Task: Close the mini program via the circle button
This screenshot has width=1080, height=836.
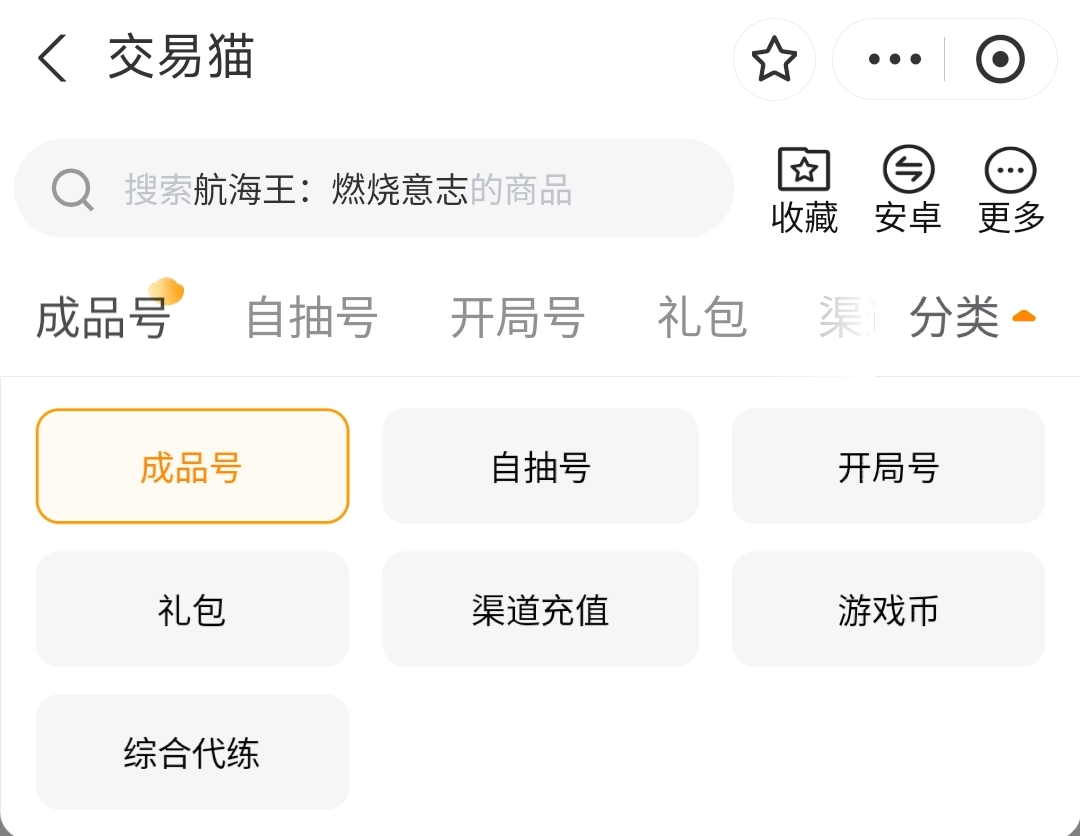Action: (x=999, y=60)
